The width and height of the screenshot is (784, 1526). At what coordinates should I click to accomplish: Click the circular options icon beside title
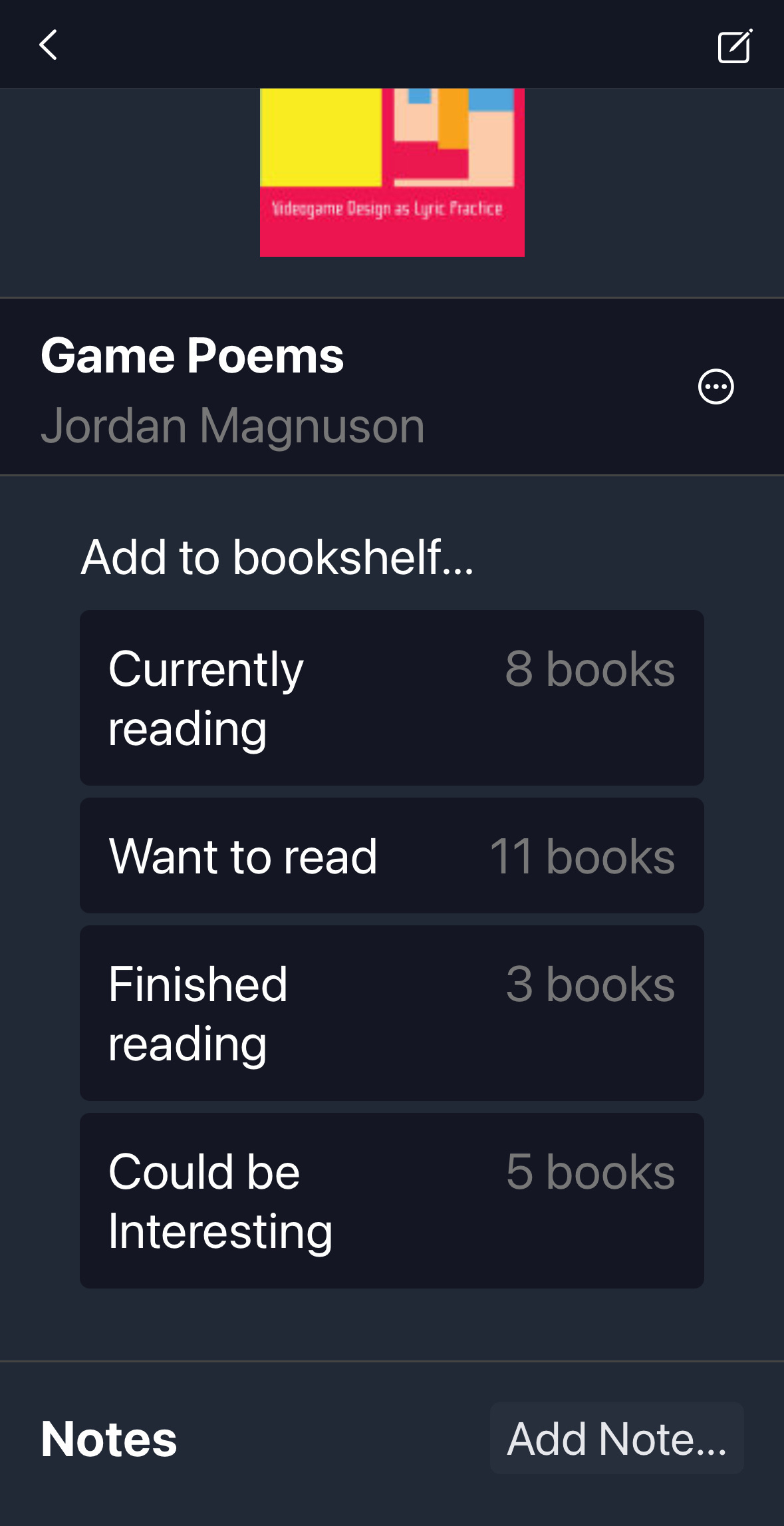pyautogui.click(x=717, y=388)
